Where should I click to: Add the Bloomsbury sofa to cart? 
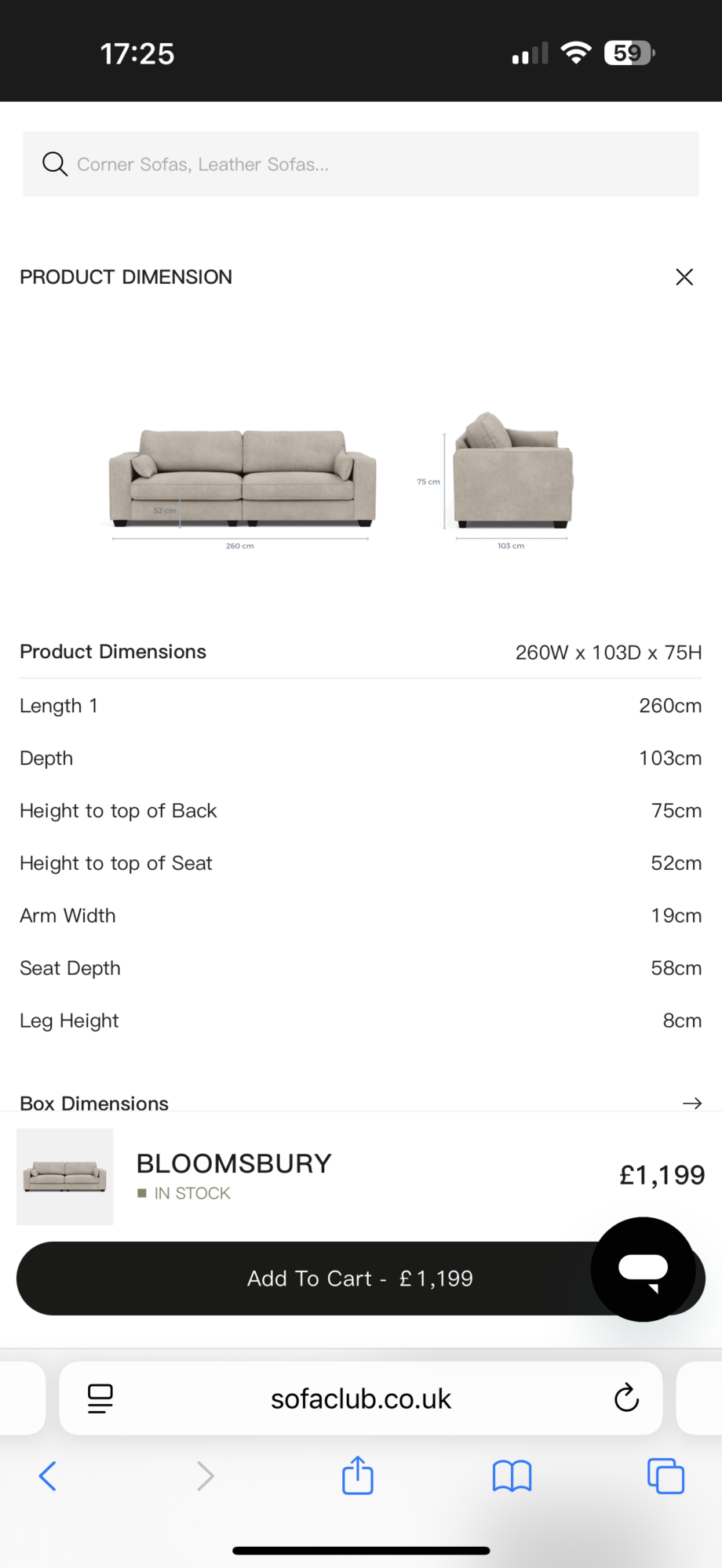[x=360, y=1278]
